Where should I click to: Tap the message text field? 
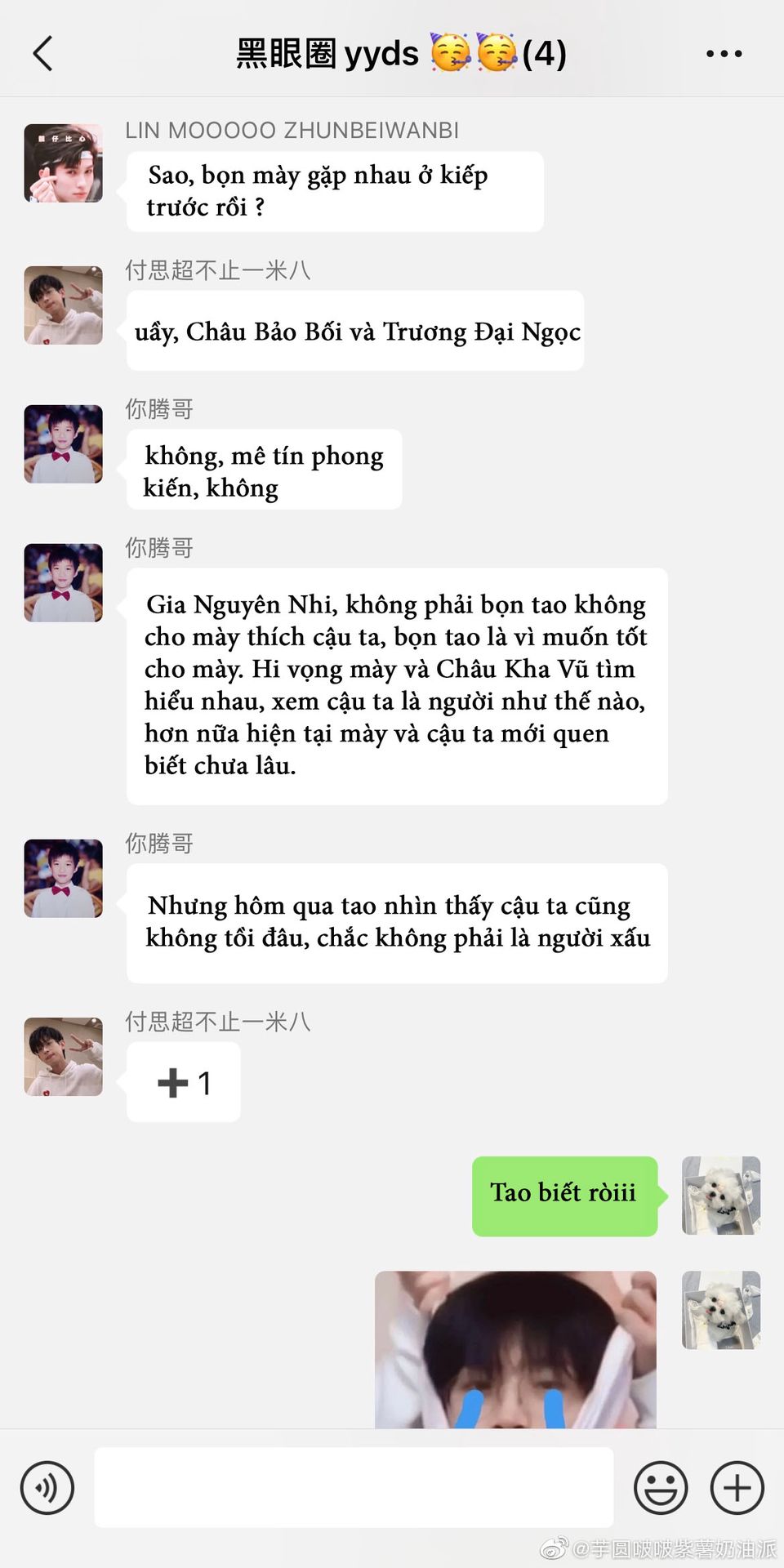pos(354,1487)
